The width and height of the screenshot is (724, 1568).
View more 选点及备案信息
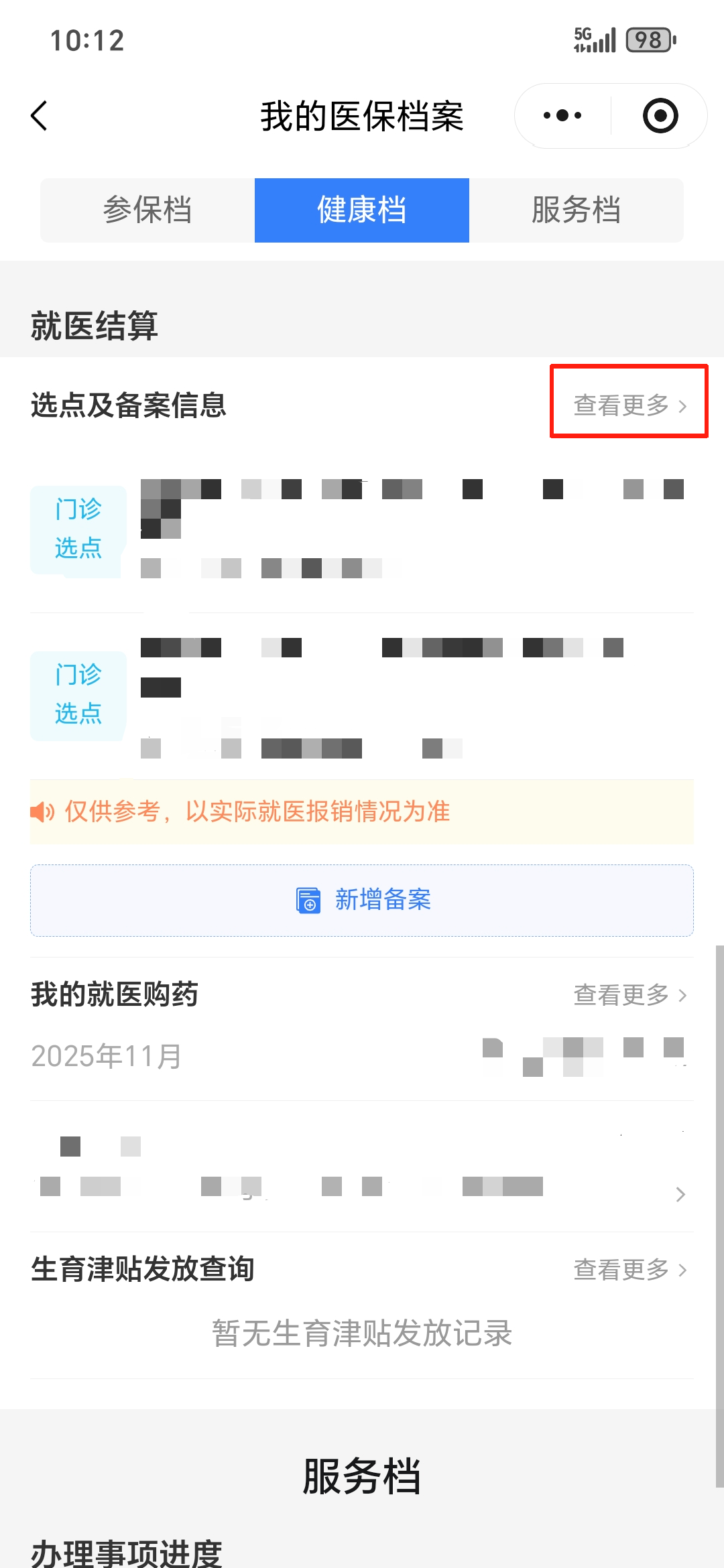coord(629,405)
